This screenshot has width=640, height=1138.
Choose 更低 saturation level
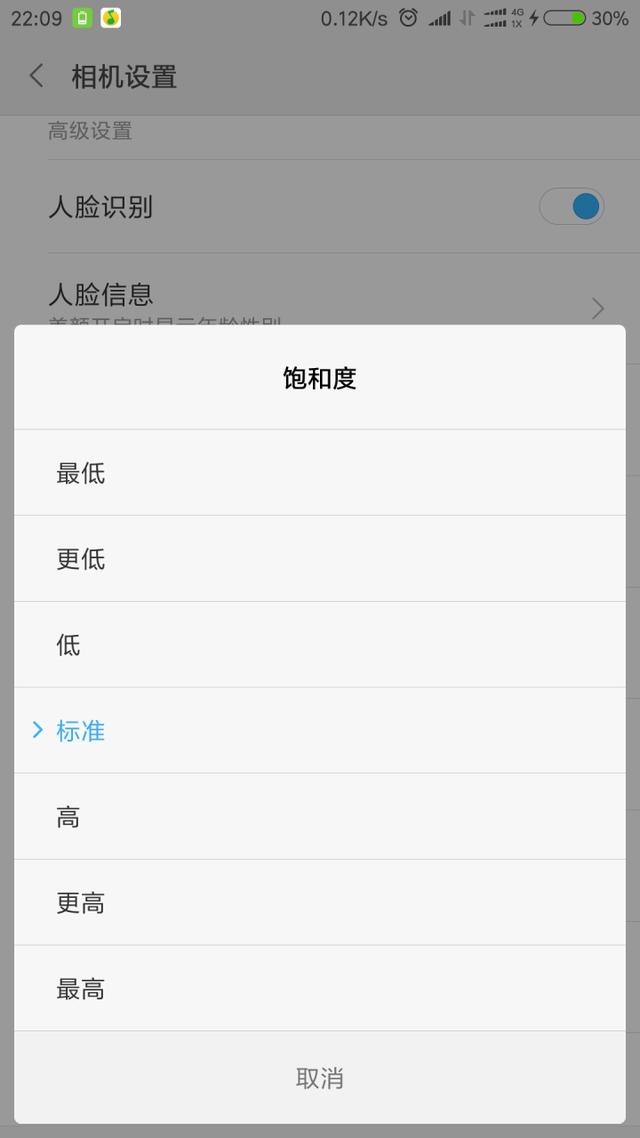click(x=319, y=558)
